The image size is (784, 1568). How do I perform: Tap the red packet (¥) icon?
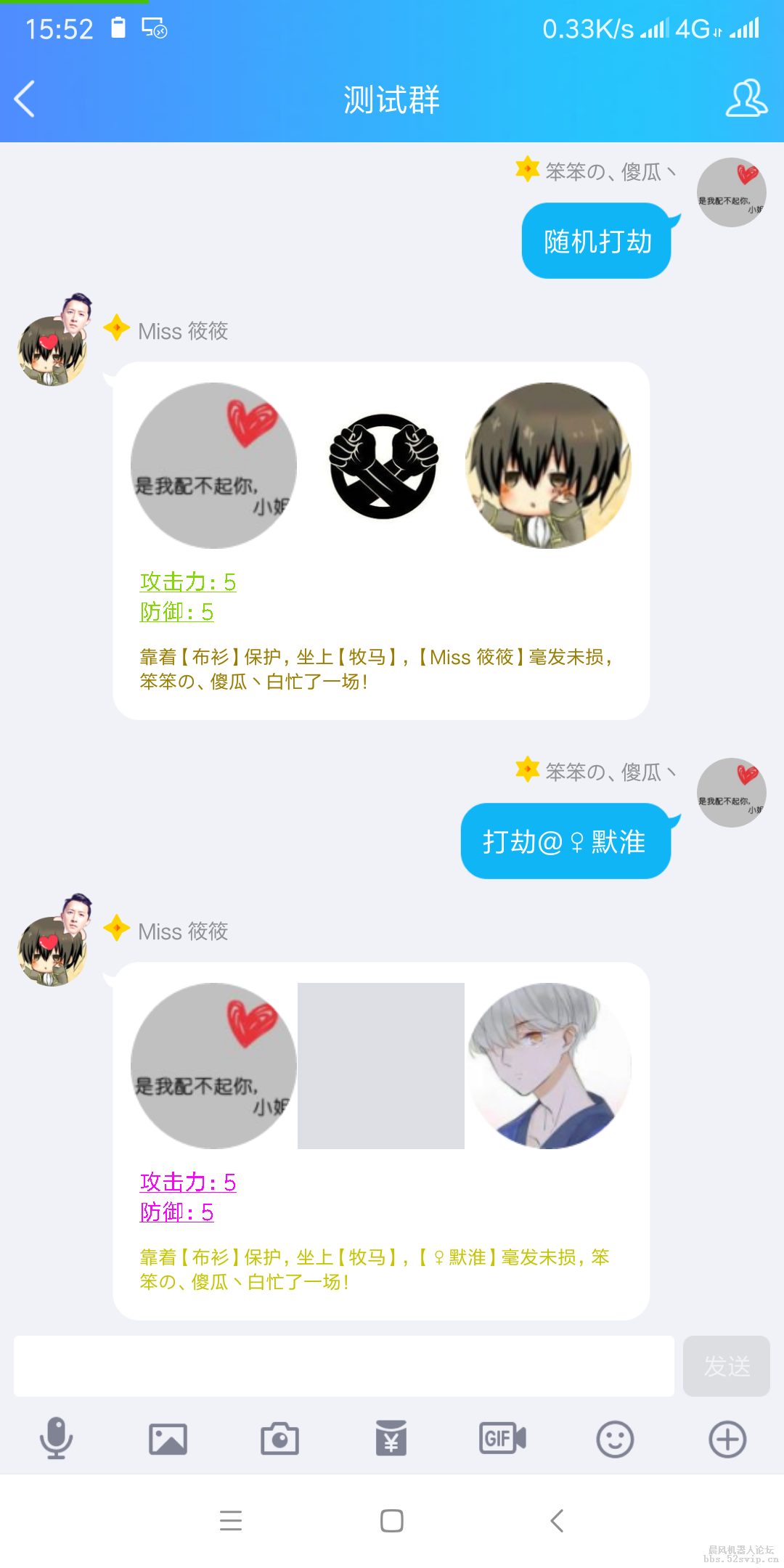point(391,1440)
